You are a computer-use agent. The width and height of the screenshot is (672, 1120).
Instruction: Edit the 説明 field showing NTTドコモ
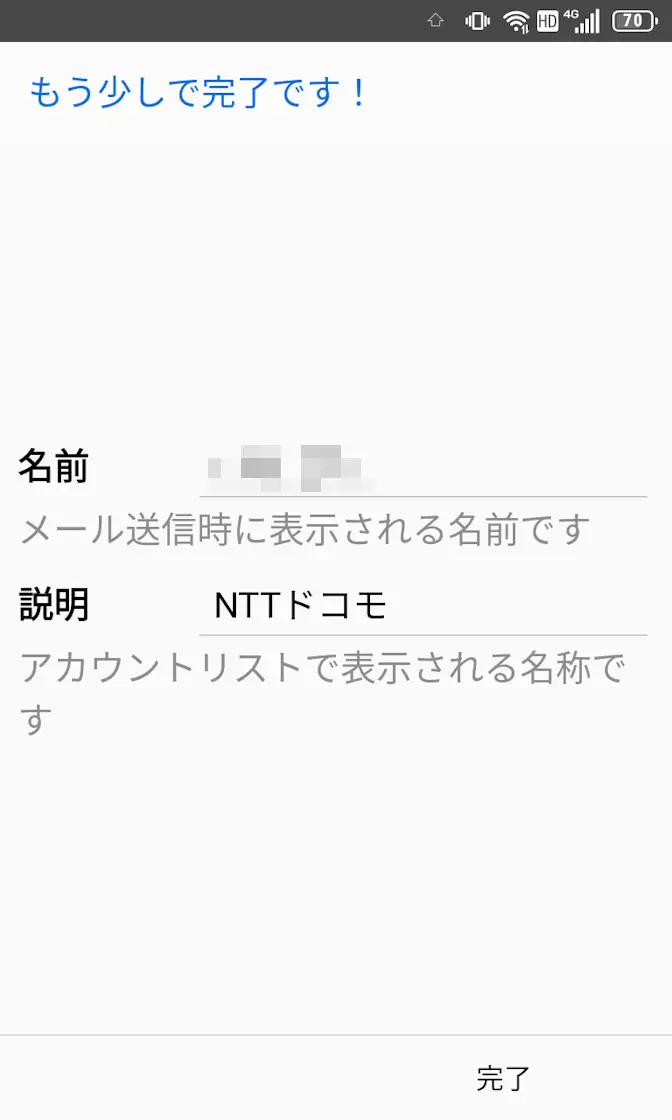tap(422, 606)
